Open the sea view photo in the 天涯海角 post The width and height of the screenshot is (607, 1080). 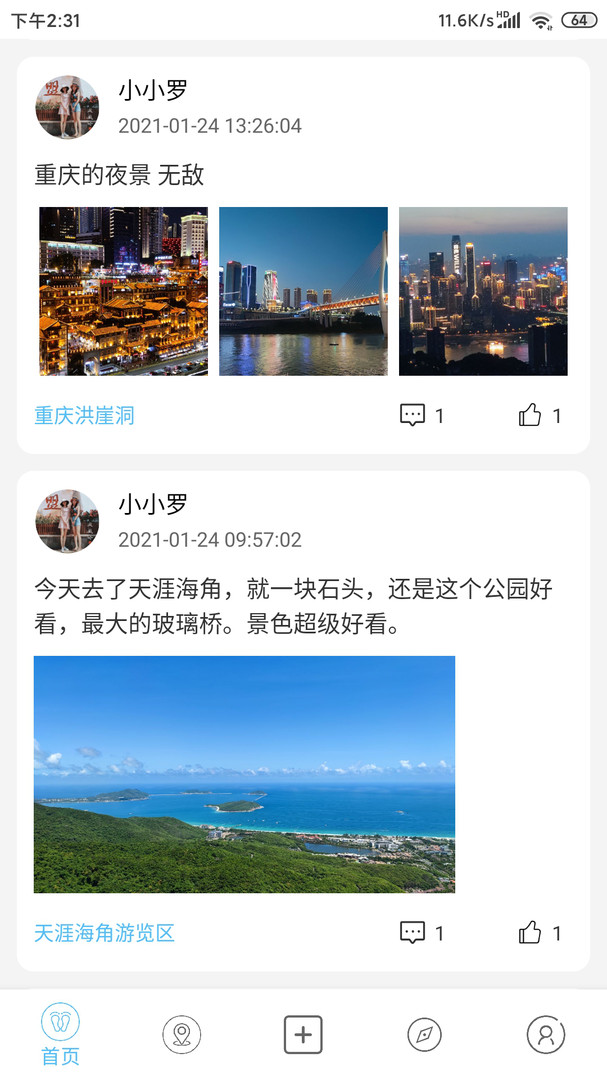244,774
